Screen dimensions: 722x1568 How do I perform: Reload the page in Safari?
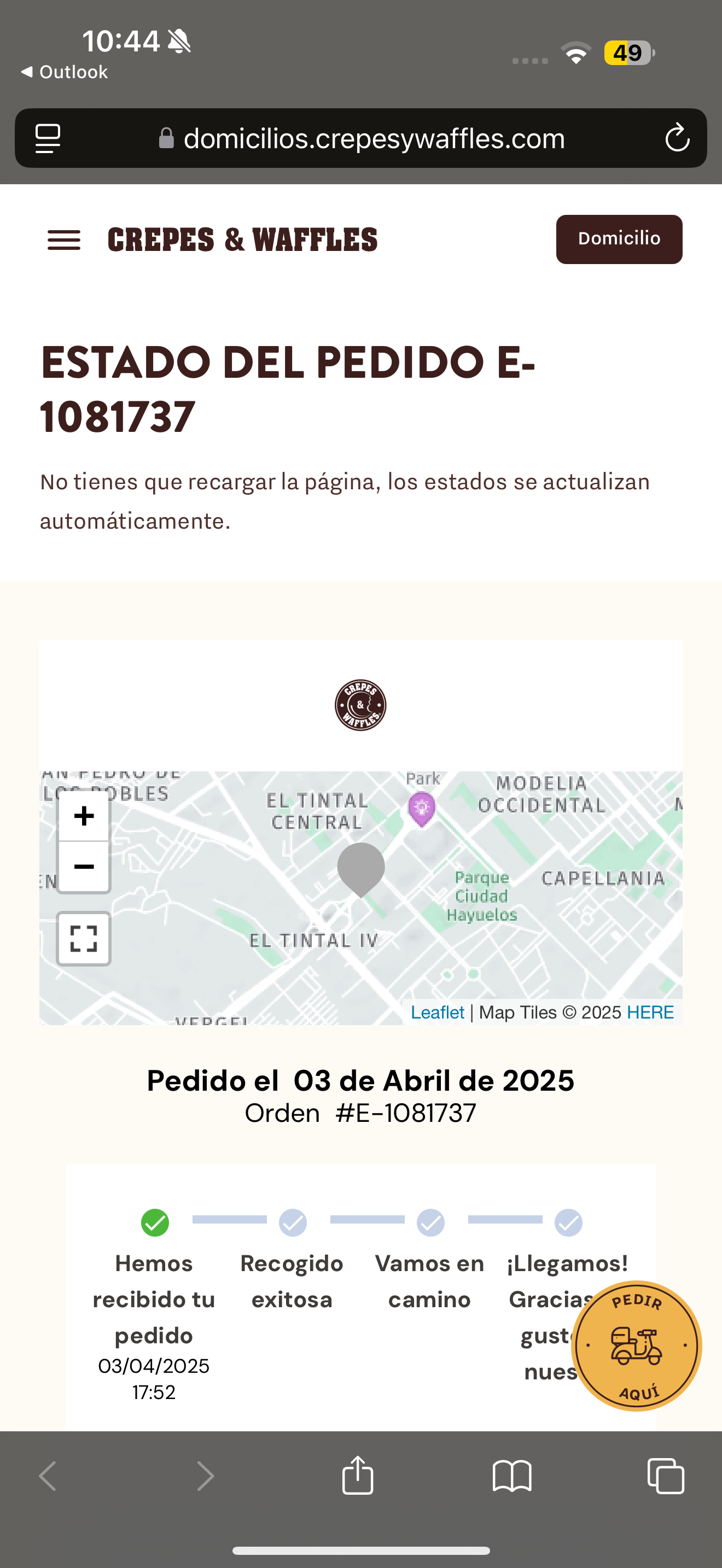click(677, 138)
